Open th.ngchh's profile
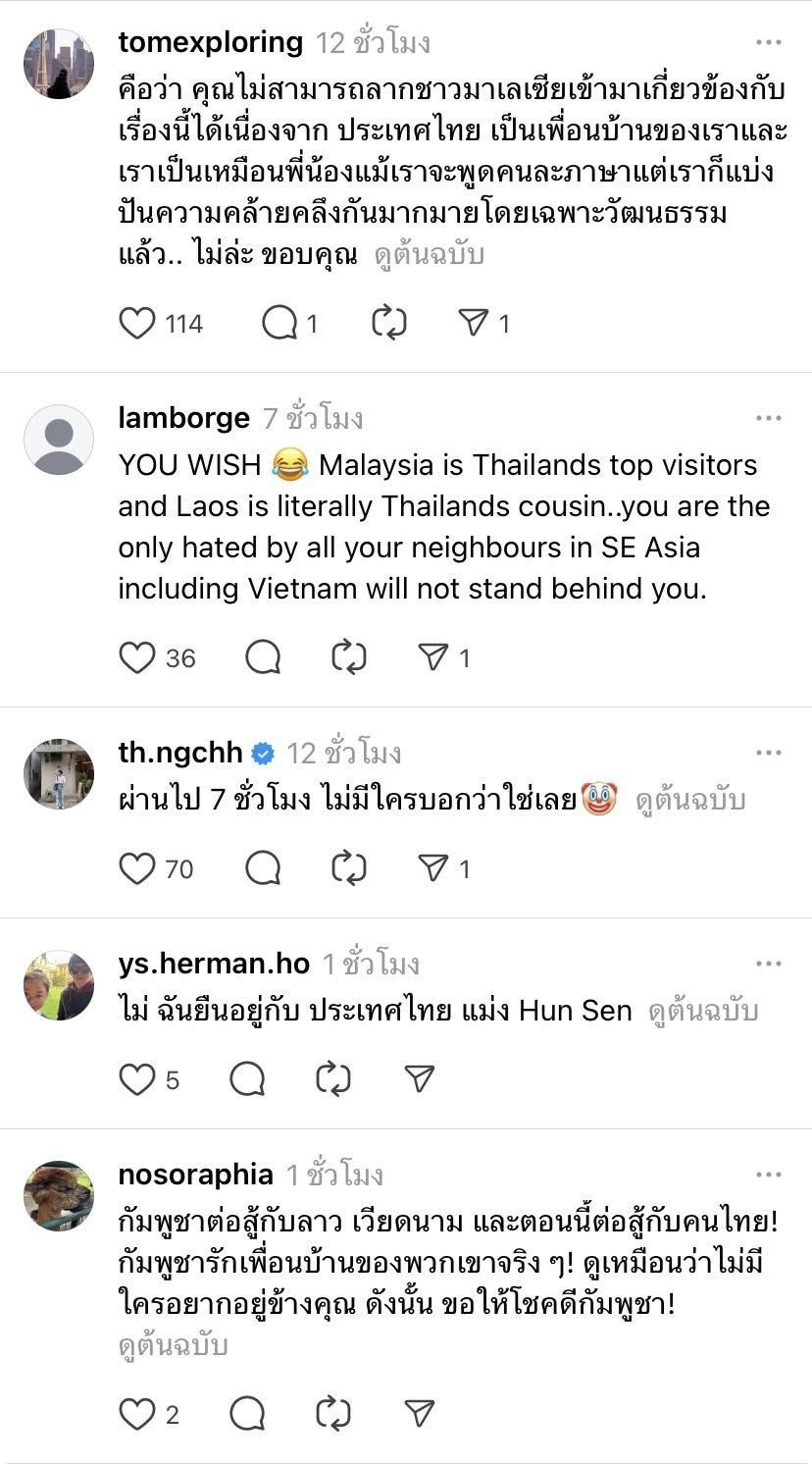The width and height of the screenshot is (812, 1464). pos(179,753)
